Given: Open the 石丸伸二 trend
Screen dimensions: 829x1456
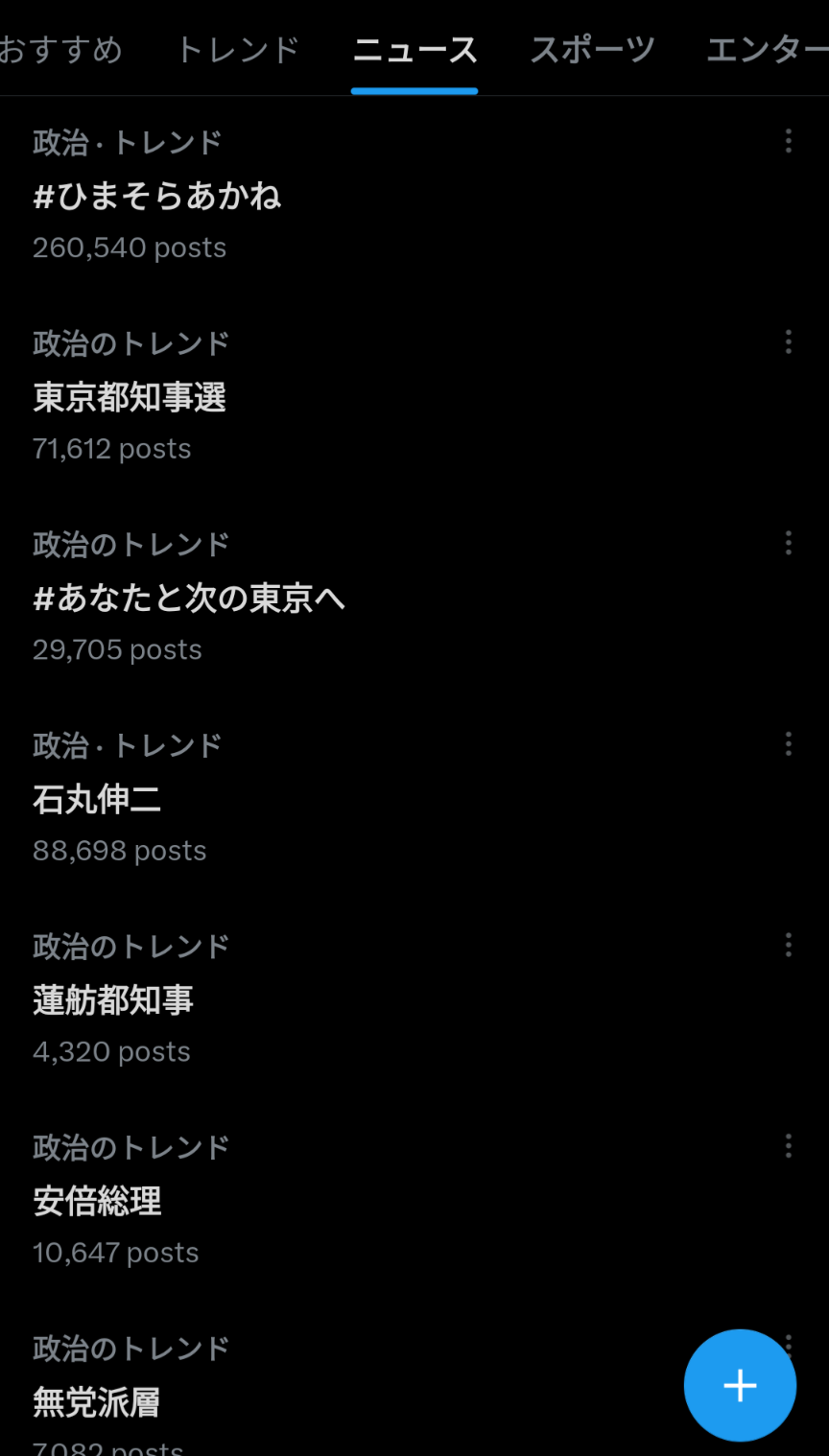Looking at the screenshot, I should (414, 798).
